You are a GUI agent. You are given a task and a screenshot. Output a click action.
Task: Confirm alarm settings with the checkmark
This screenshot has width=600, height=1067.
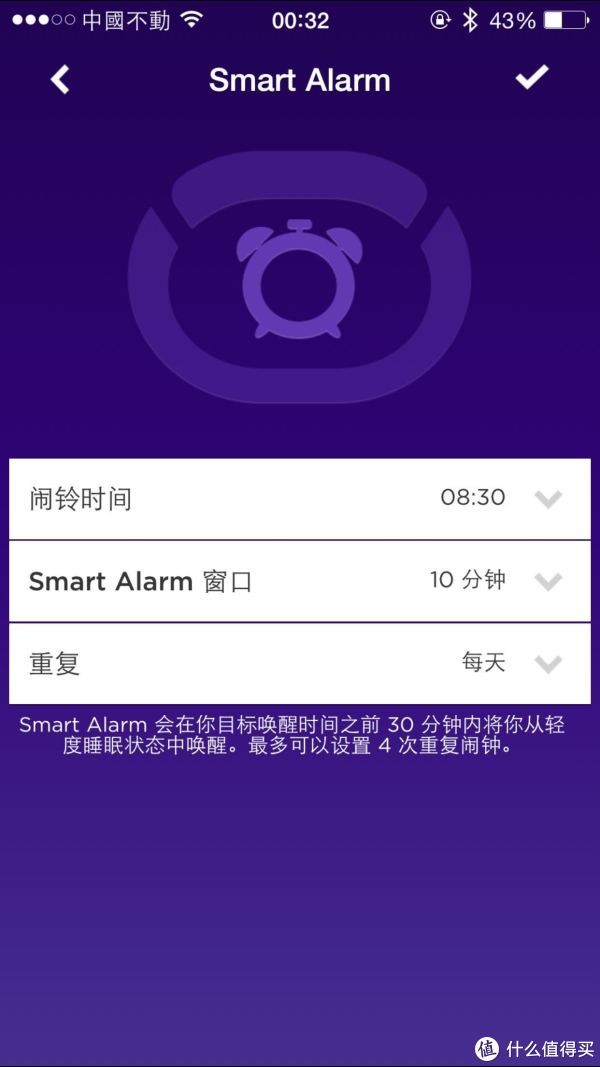pos(532,79)
